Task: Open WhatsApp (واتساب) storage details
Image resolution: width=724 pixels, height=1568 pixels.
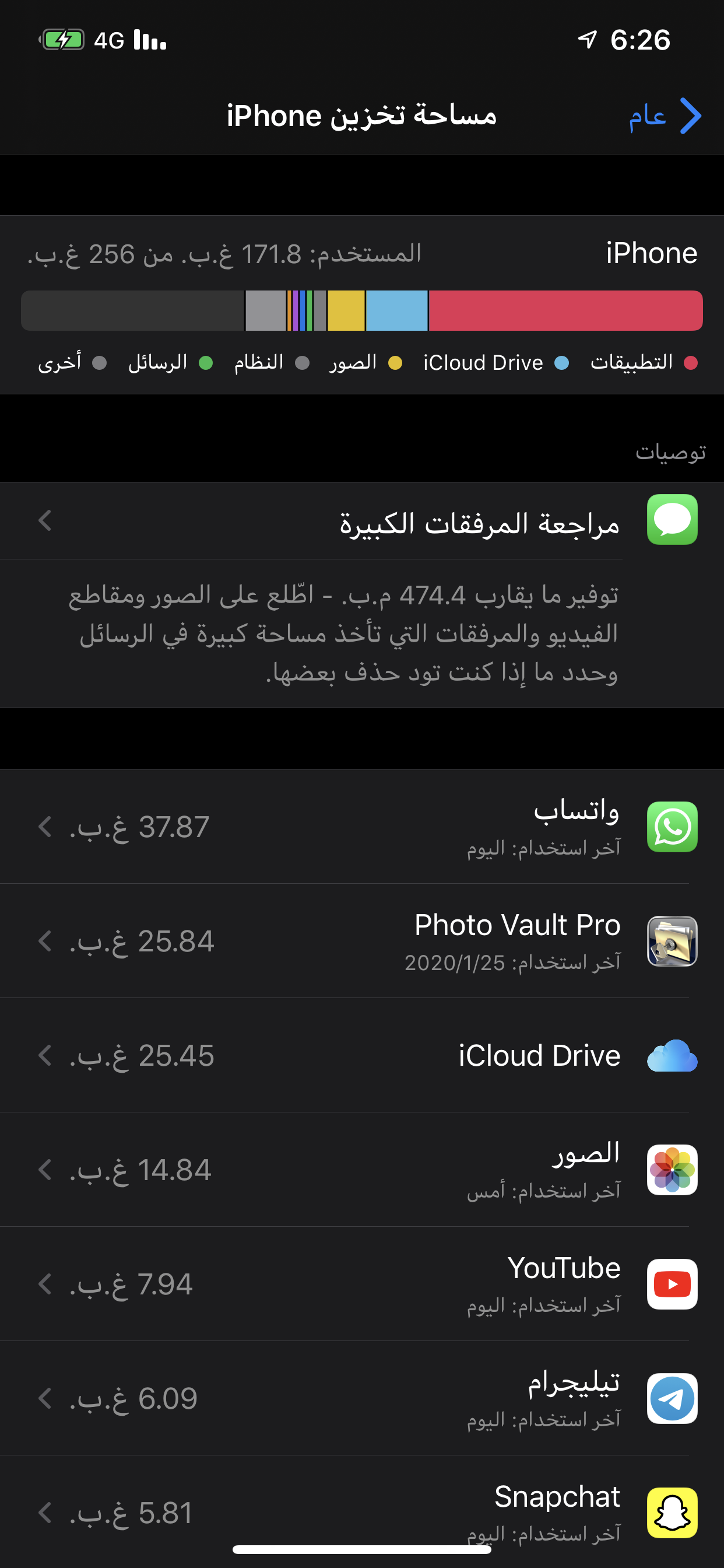Action: click(365, 827)
